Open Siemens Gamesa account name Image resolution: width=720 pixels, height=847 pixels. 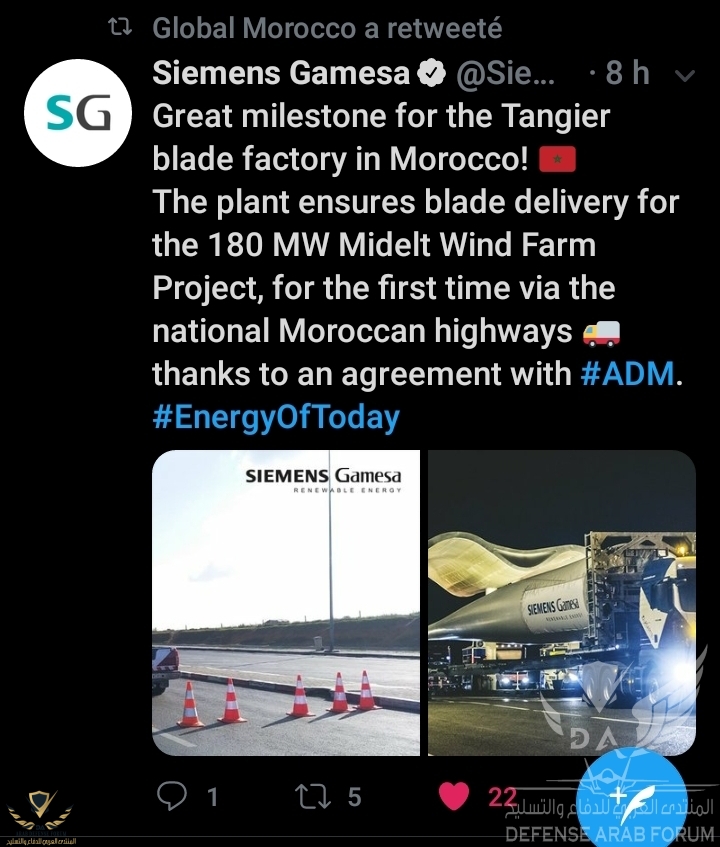[281, 73]
